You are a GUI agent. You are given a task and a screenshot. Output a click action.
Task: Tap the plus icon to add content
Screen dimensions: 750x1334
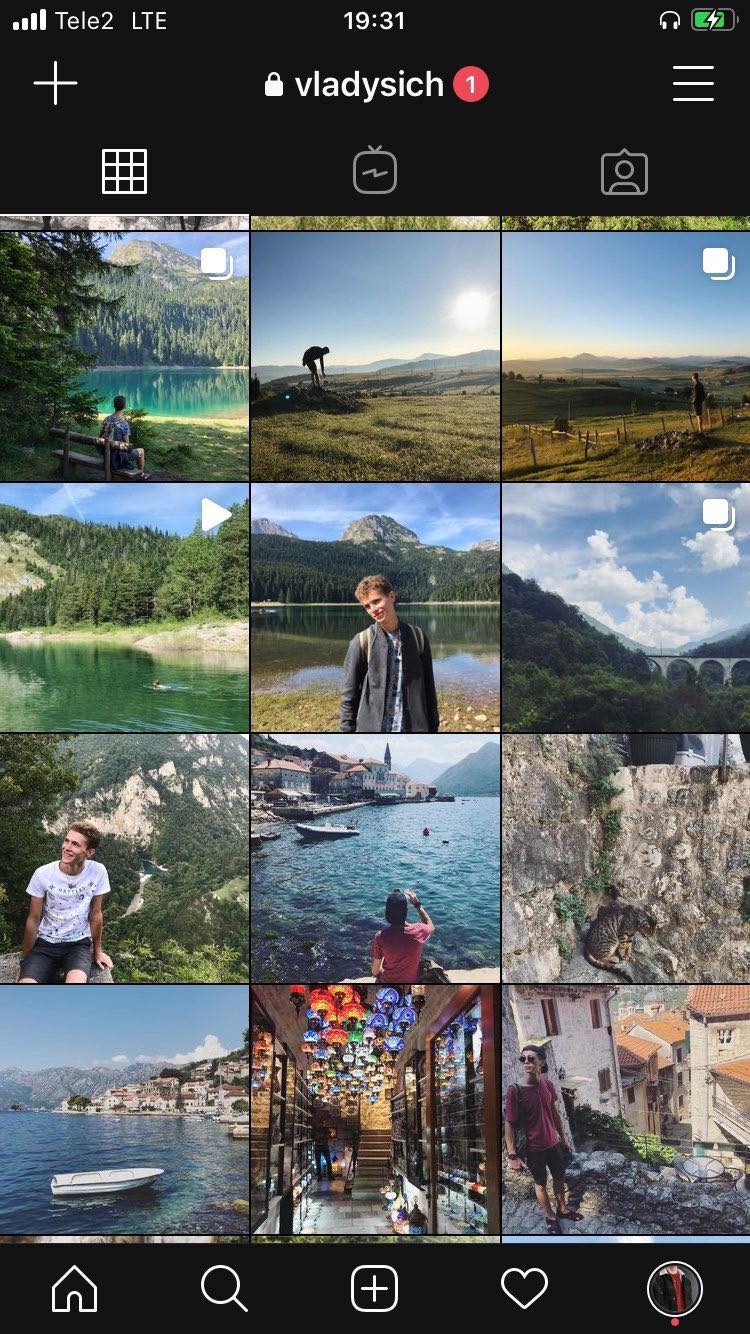coord(55,84)
